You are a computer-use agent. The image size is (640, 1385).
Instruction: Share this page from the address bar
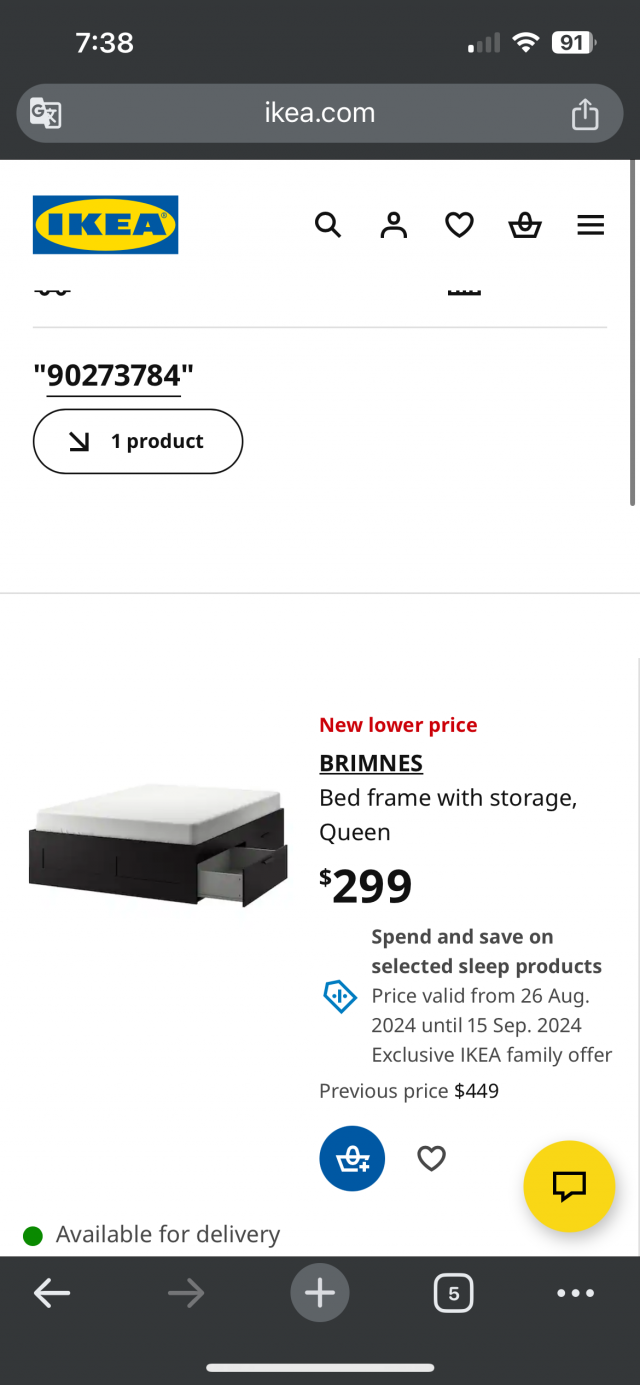click(585, 114)
